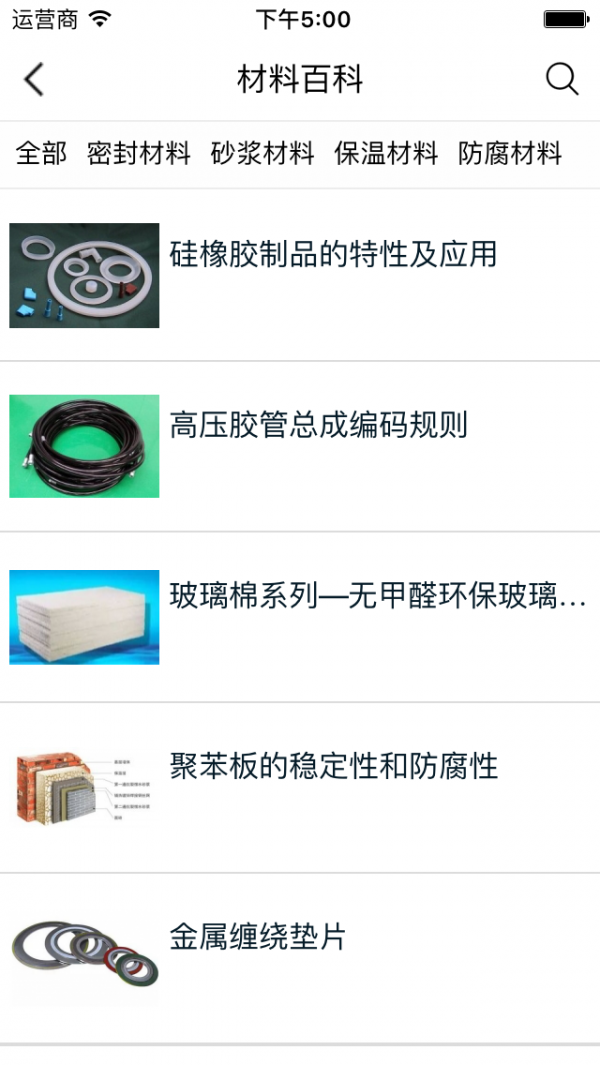The height and width of the screenshot is (1065, 600).
Task: Select the 防腐材料 tab
Action: (x=510, y=153)
